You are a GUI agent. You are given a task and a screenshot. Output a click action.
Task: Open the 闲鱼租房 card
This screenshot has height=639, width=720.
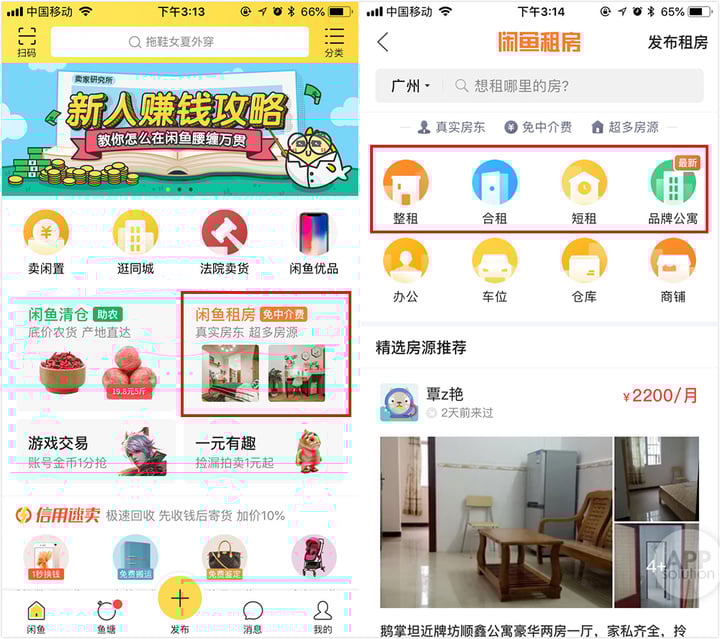(x=266, y=355)
